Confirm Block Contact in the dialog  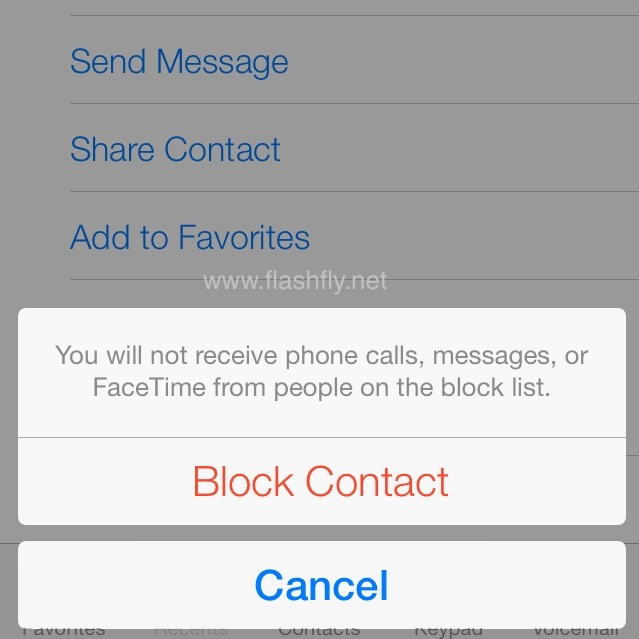tap(321, 482)
